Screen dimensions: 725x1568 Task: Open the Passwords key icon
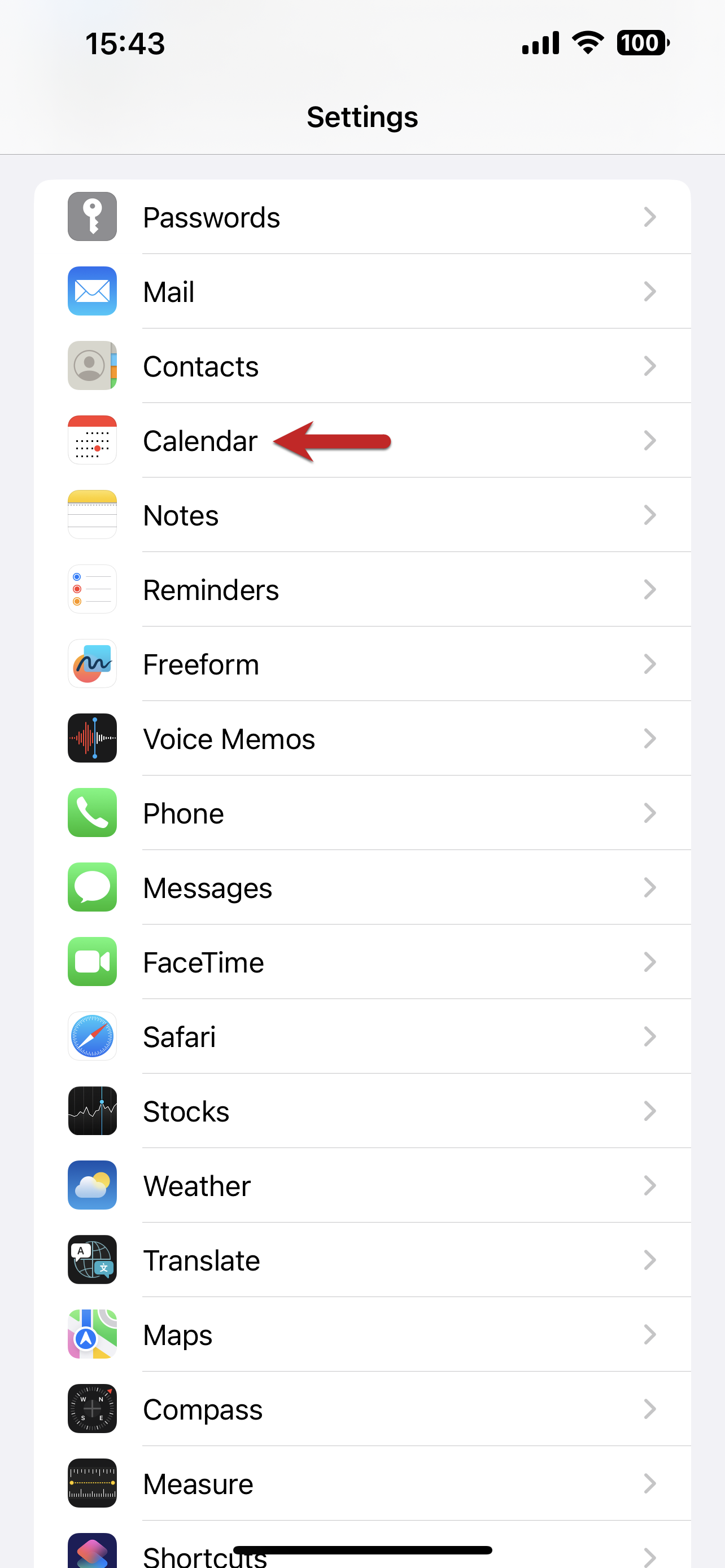click(x=92, y=216)
